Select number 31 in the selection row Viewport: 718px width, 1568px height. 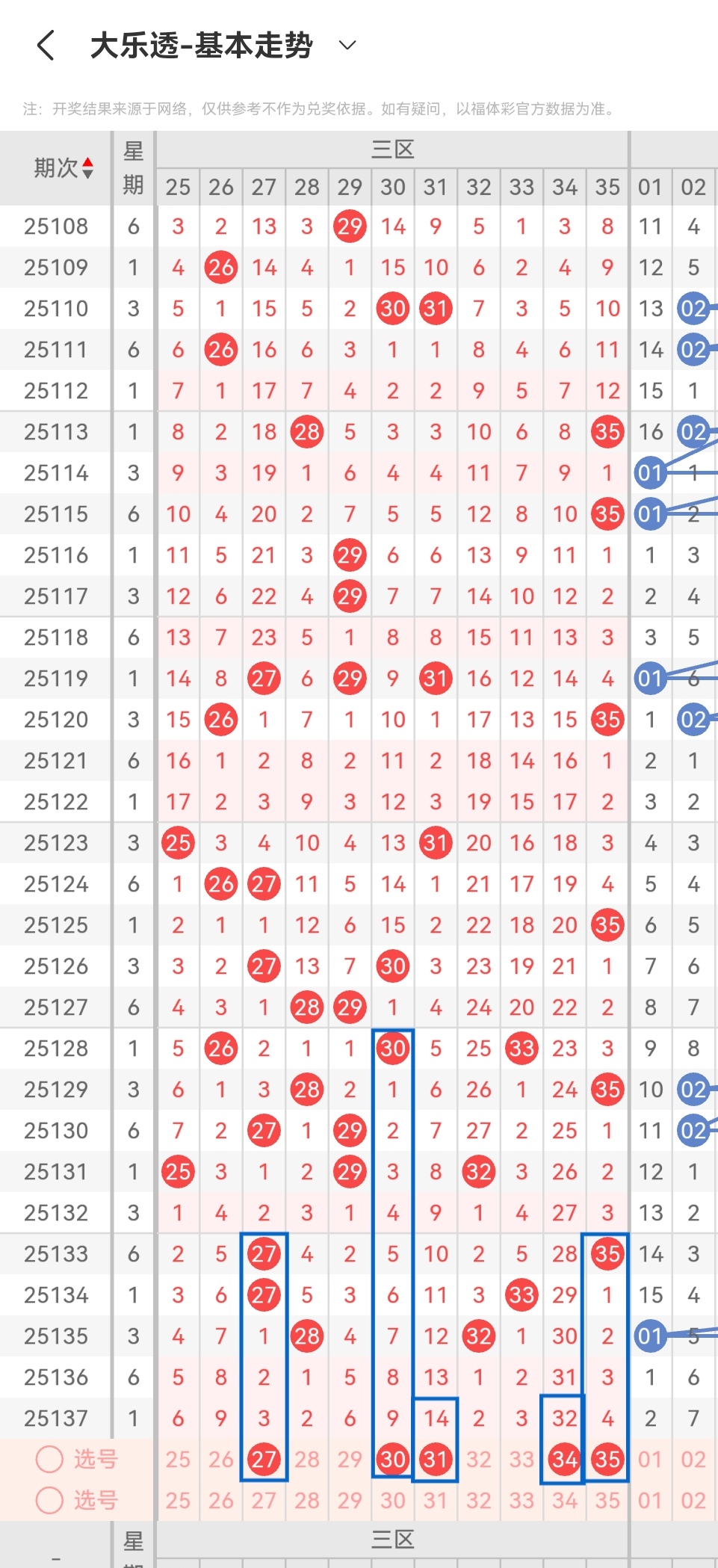435,1460
